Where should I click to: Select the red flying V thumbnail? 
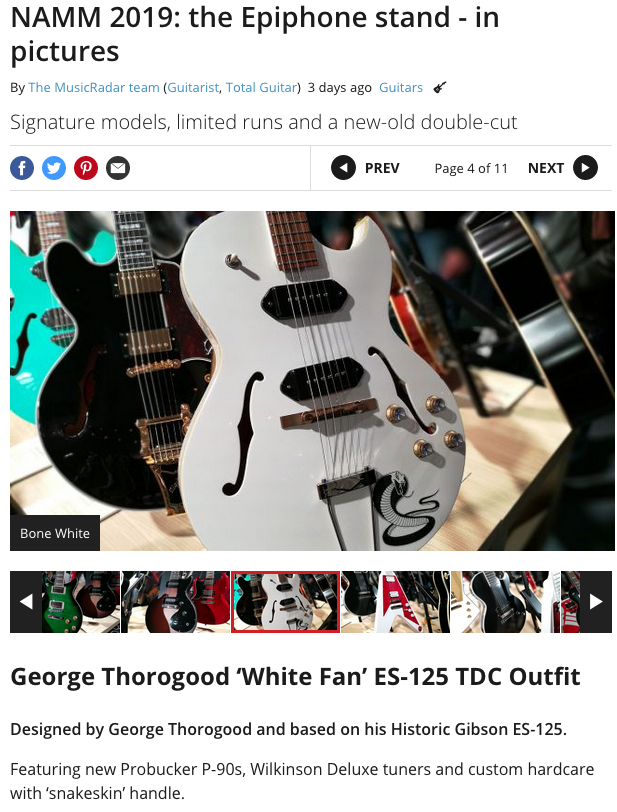[395, 602]
